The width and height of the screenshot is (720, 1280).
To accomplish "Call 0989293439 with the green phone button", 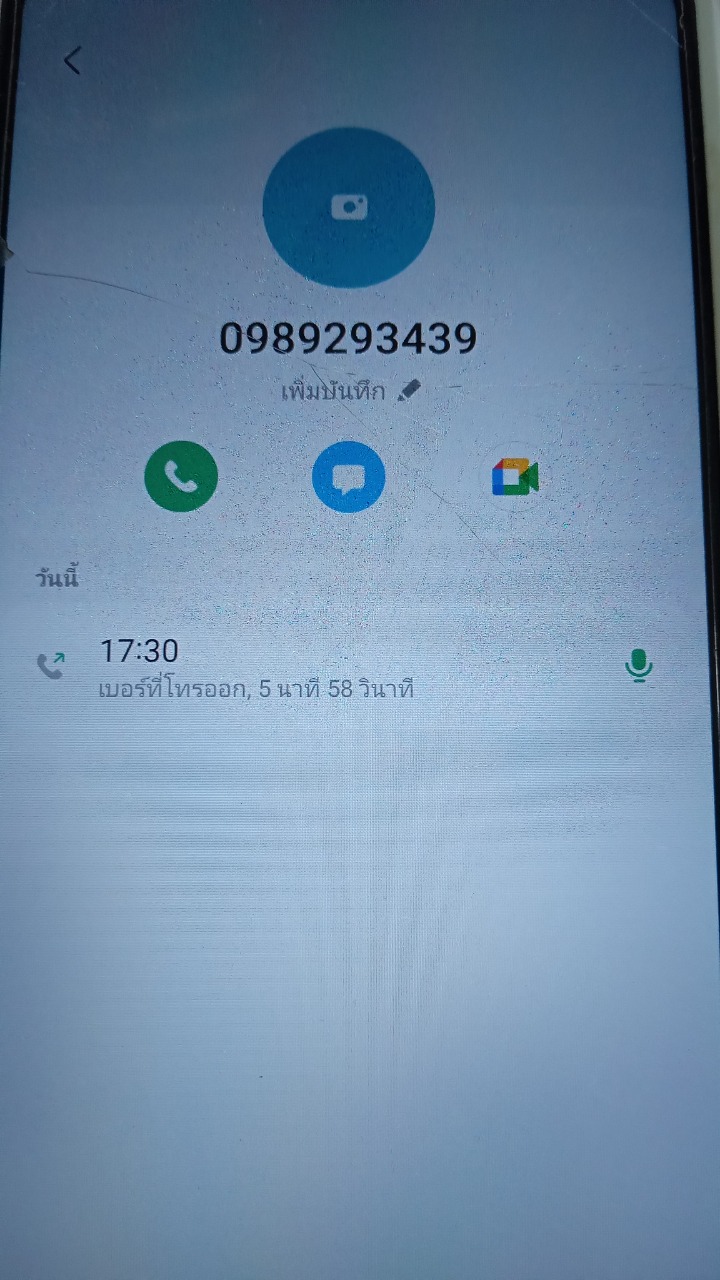I will click(x=181, y=476).
